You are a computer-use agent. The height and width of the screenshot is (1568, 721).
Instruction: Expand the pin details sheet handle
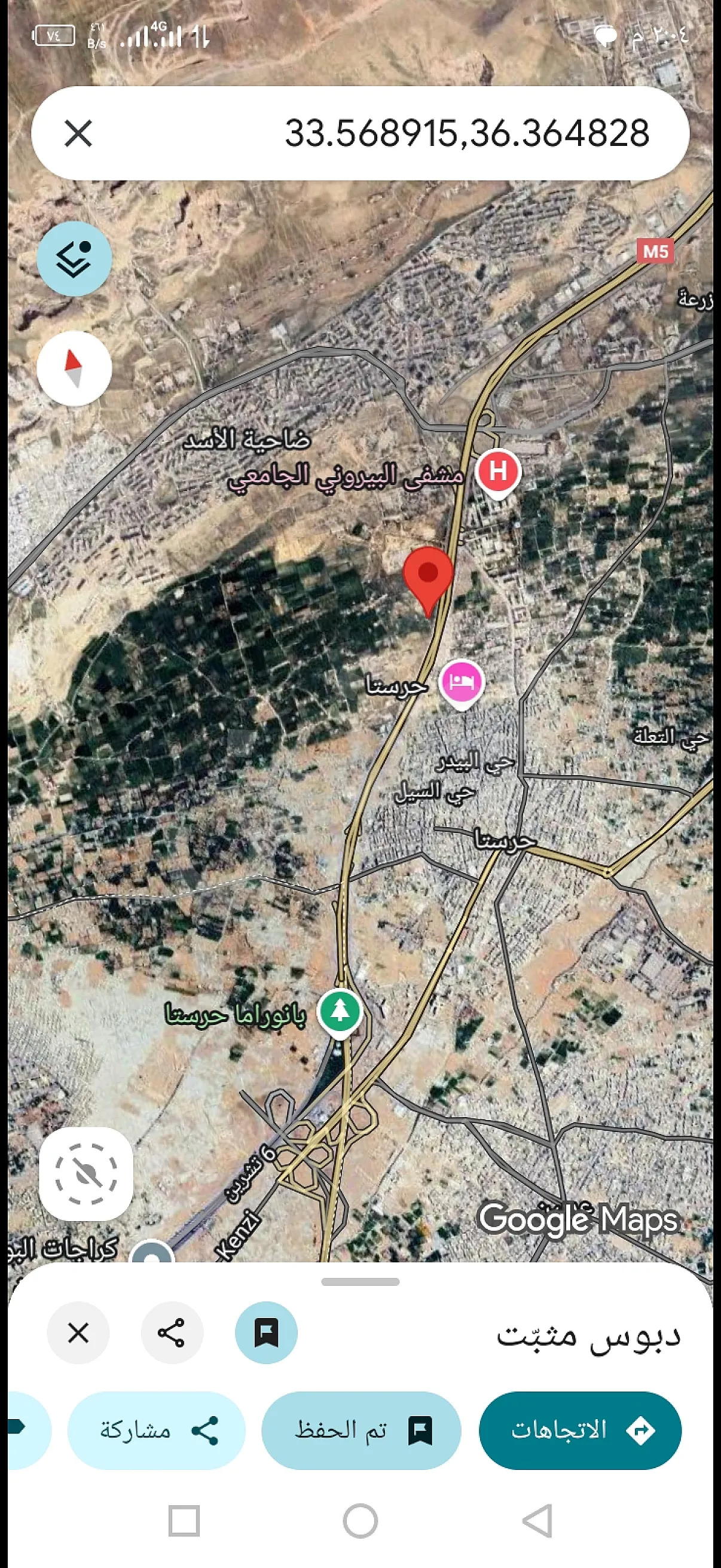coord(360,1282)
